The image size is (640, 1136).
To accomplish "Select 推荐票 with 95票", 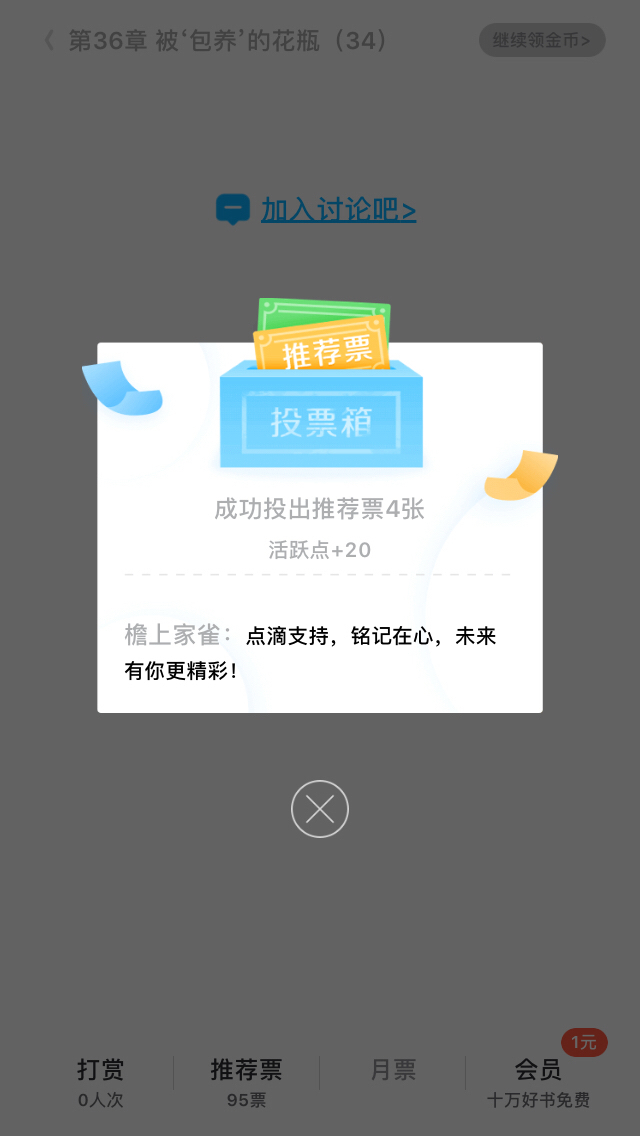I will pyautogui.click(x=246, y=1082).
